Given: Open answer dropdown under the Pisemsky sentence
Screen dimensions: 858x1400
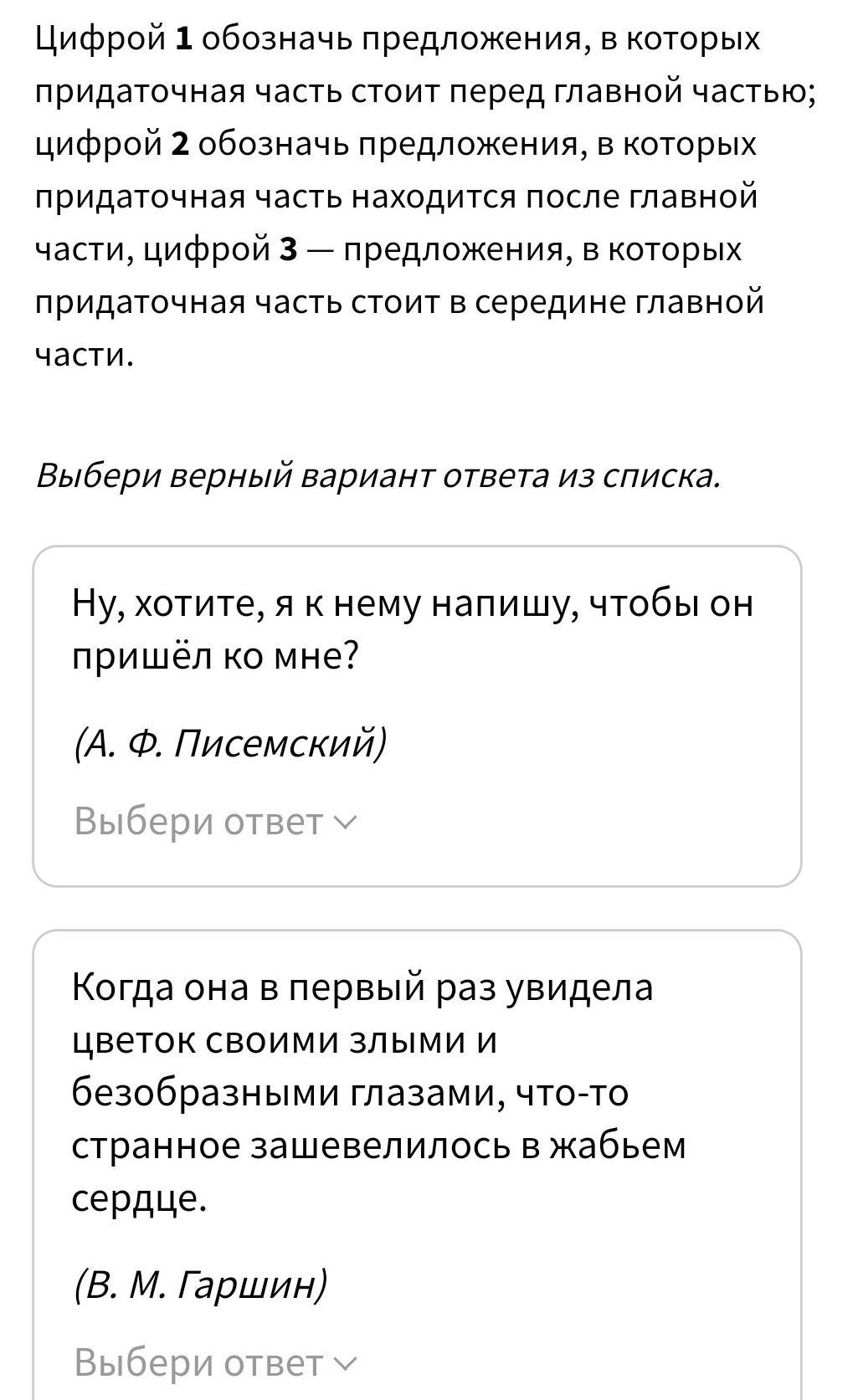Looking at the screenshot, I should click(x=215, y=821).
